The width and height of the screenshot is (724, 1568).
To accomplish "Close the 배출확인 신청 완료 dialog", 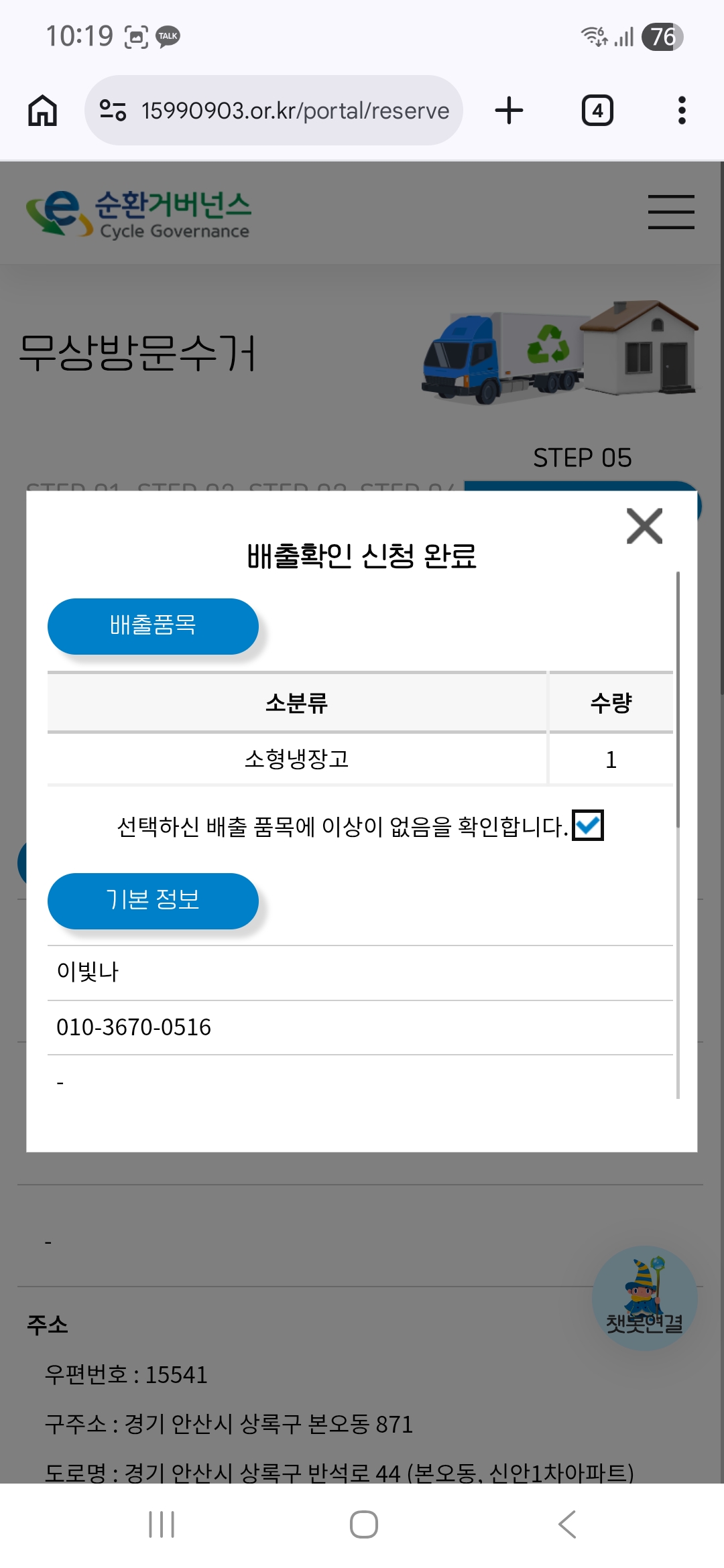I will click(x=644, y=526).
